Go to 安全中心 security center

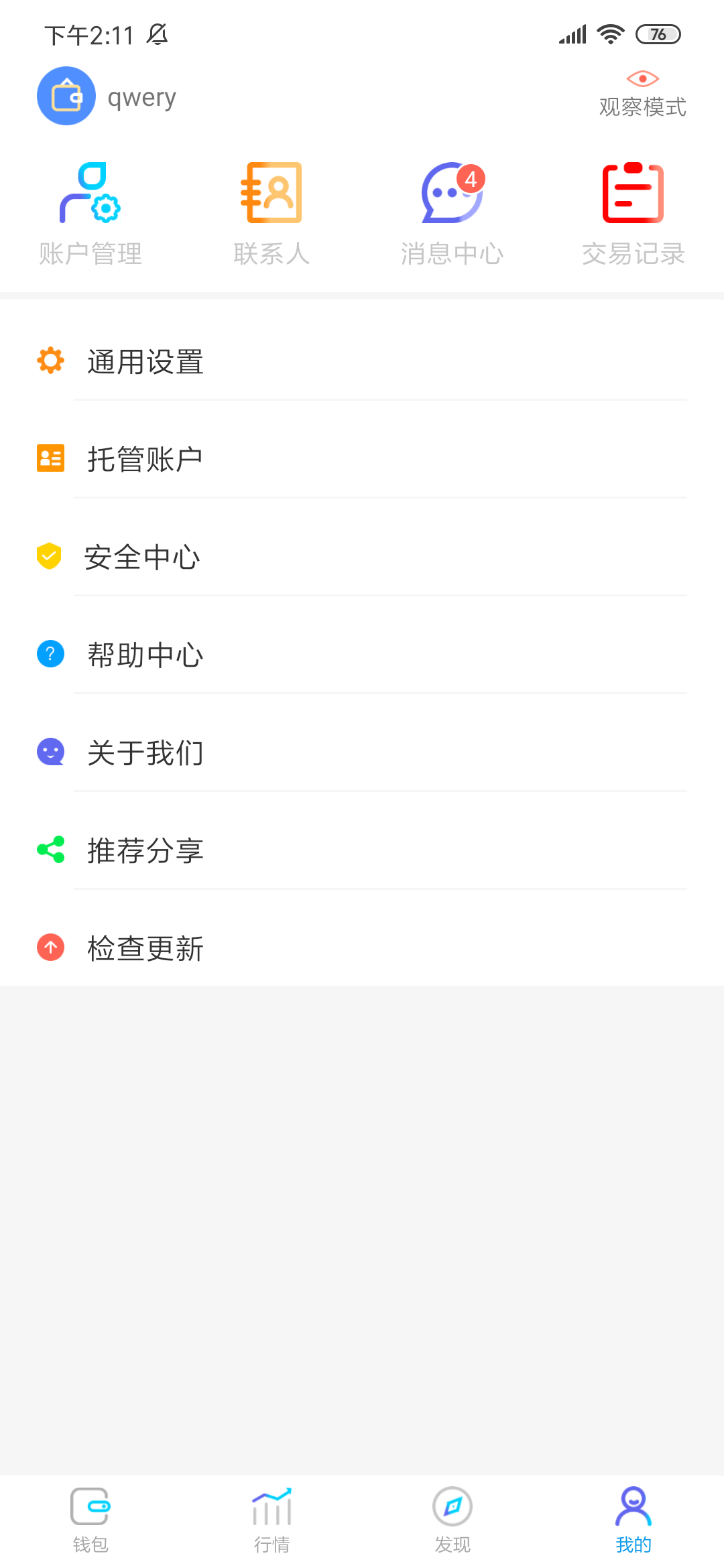[x=362, y=557]
